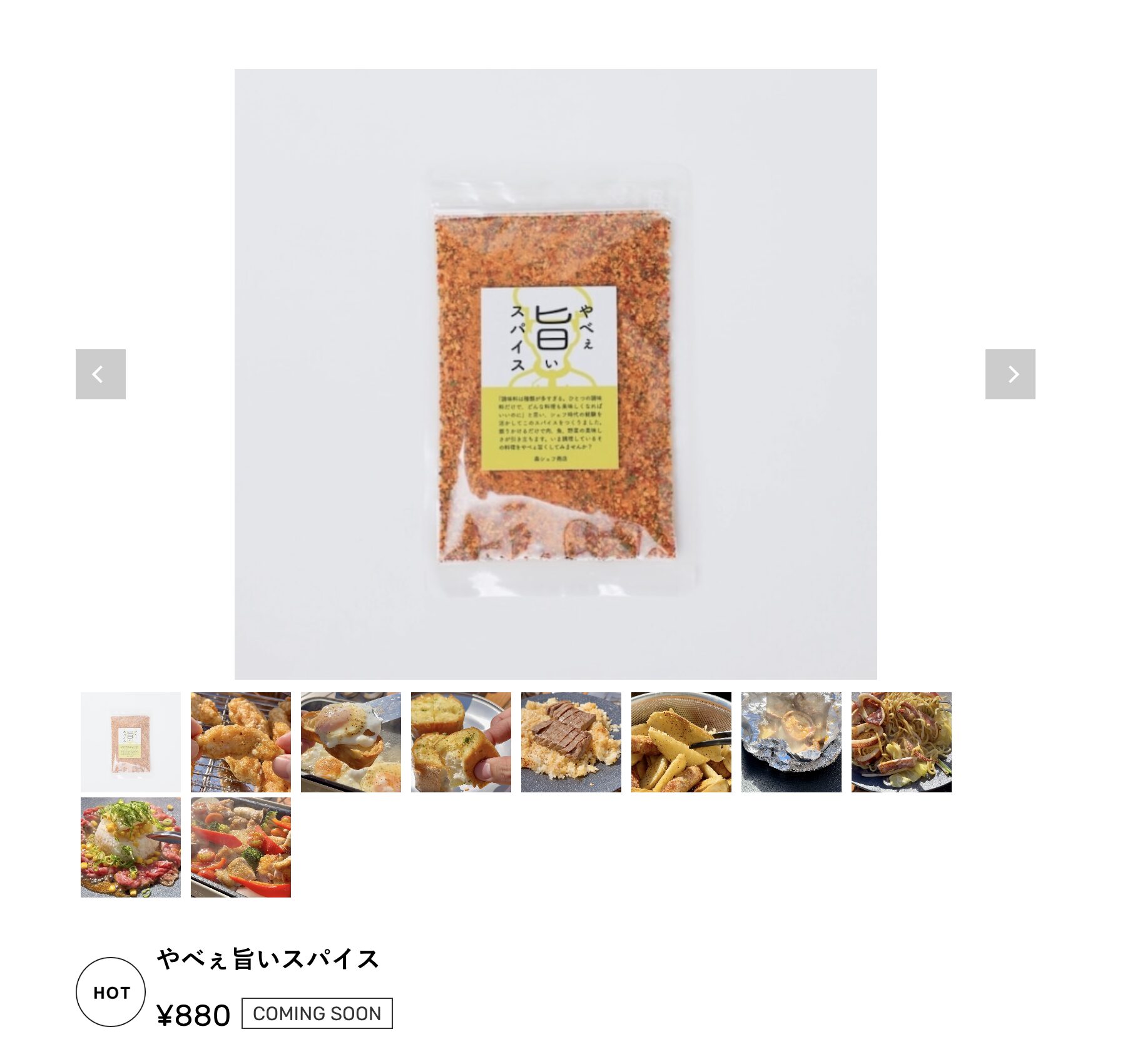
Task: Select the squid noodles thumbnail
Action: pyautogui.click(x=901, y=742)
